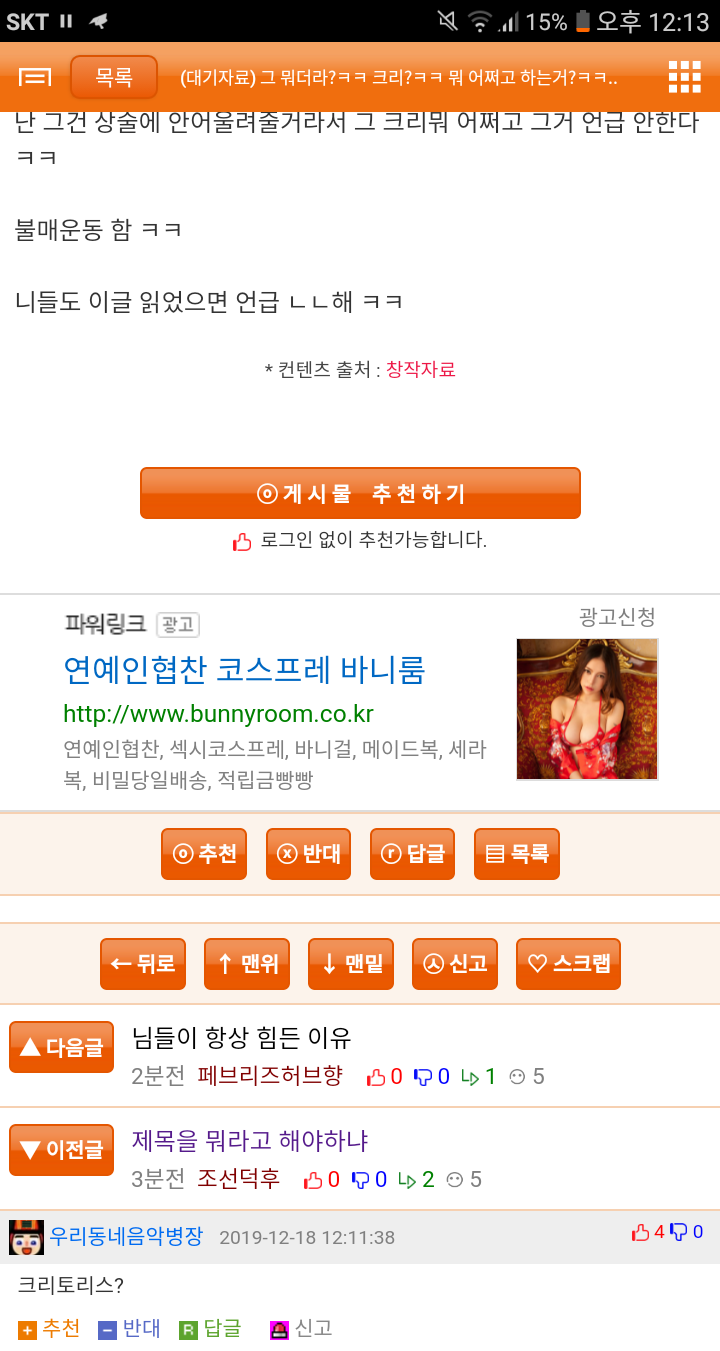Image resolution: width=720 pixels, height=1351 pixels.
Task: Scrap this post with 스크랩
Action: pyautogui.click(x=568, y=964)
